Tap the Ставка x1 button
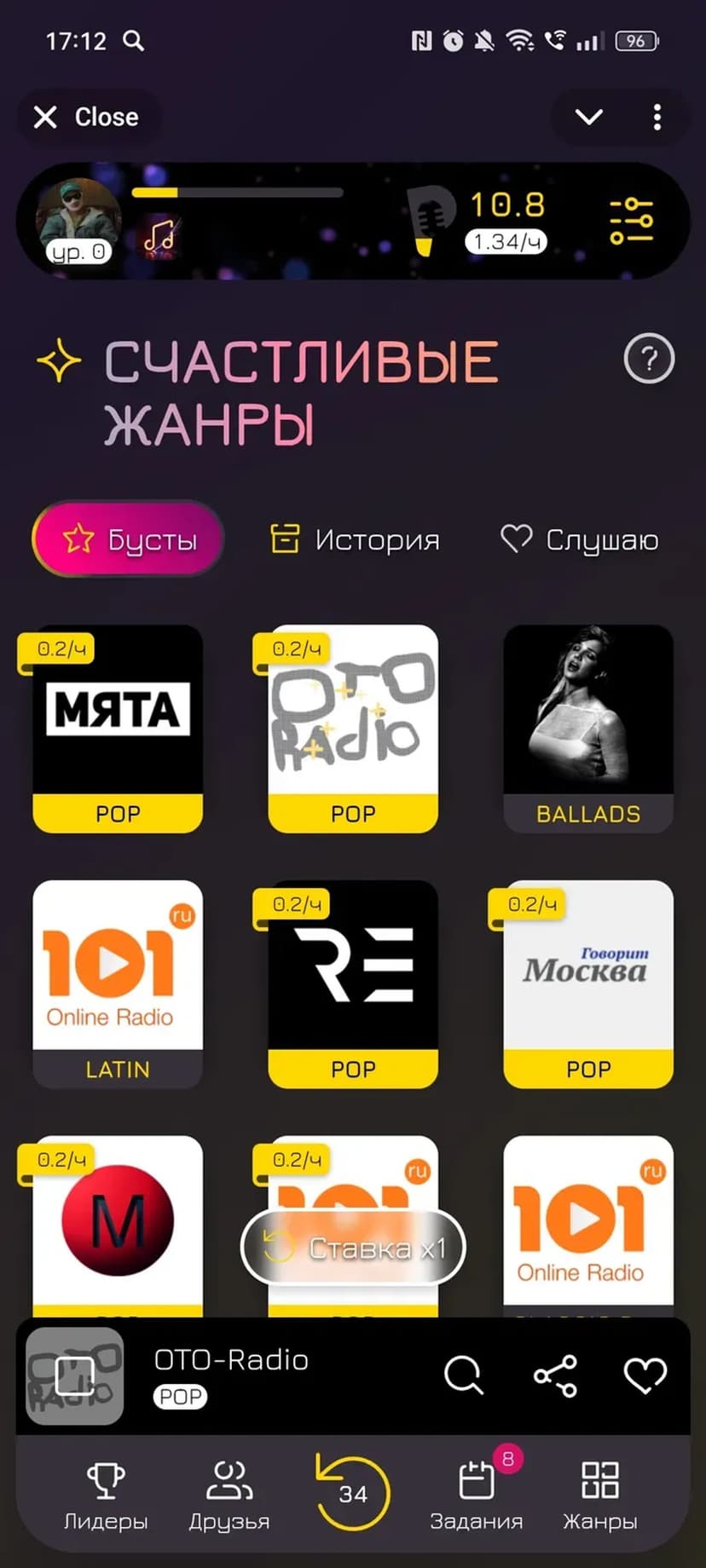Image resolution: width=706 pixels, height=1568 pixels. [353, 1248]
